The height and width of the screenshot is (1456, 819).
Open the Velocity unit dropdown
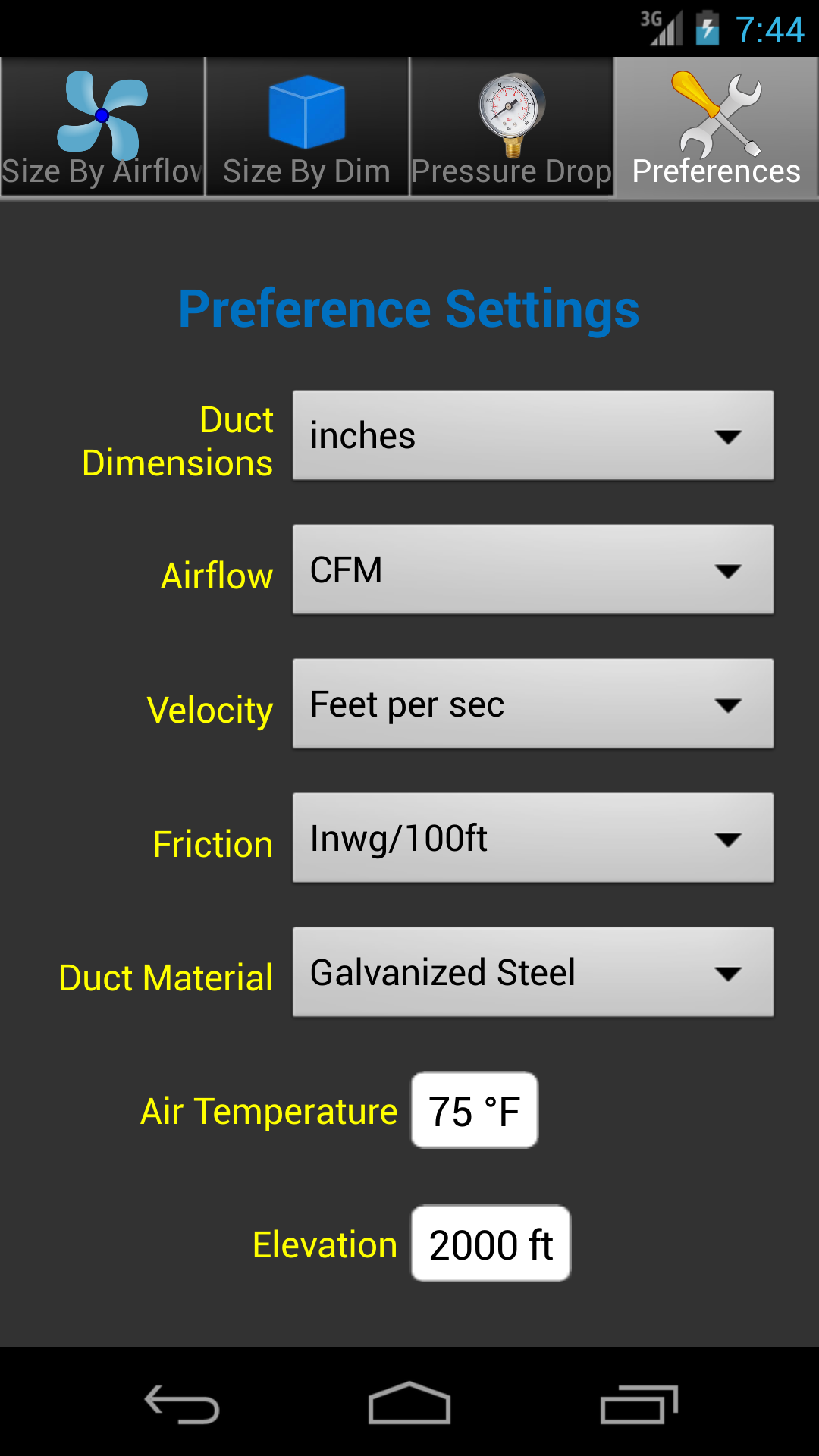533,704
